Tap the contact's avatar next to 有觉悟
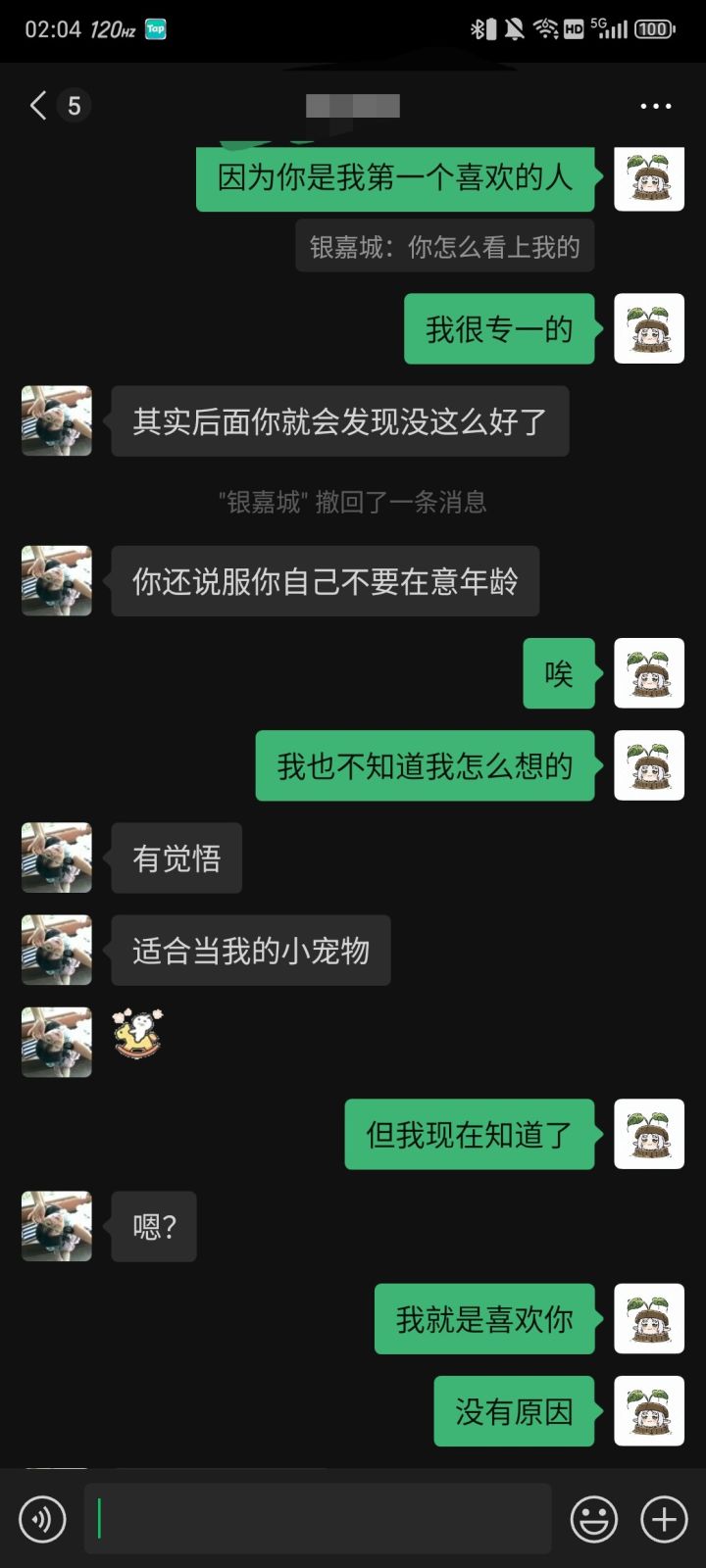The image size is (706, 1568). [56, 857]
